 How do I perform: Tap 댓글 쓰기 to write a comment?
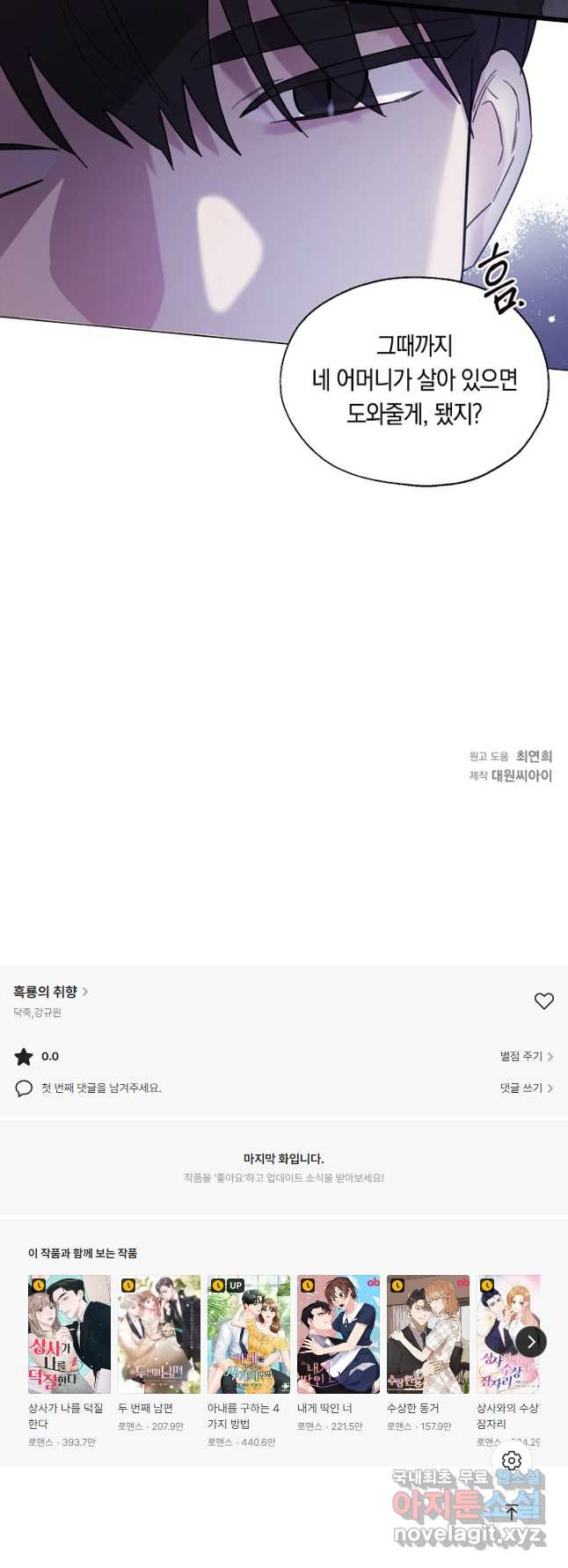(x=526, y=1088)
